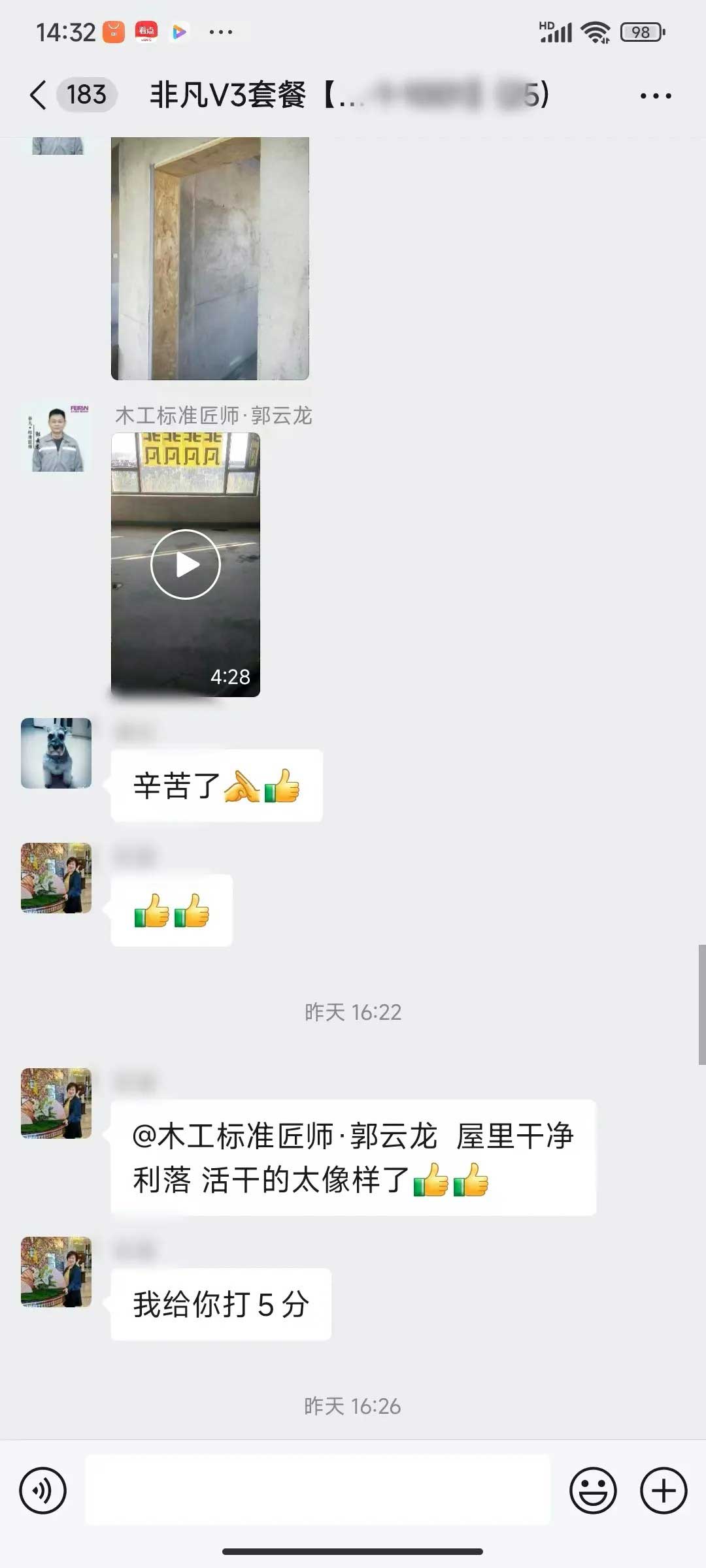Switch to voice message input
The height and width of the screenshot is (1568, 706).
43,1491
